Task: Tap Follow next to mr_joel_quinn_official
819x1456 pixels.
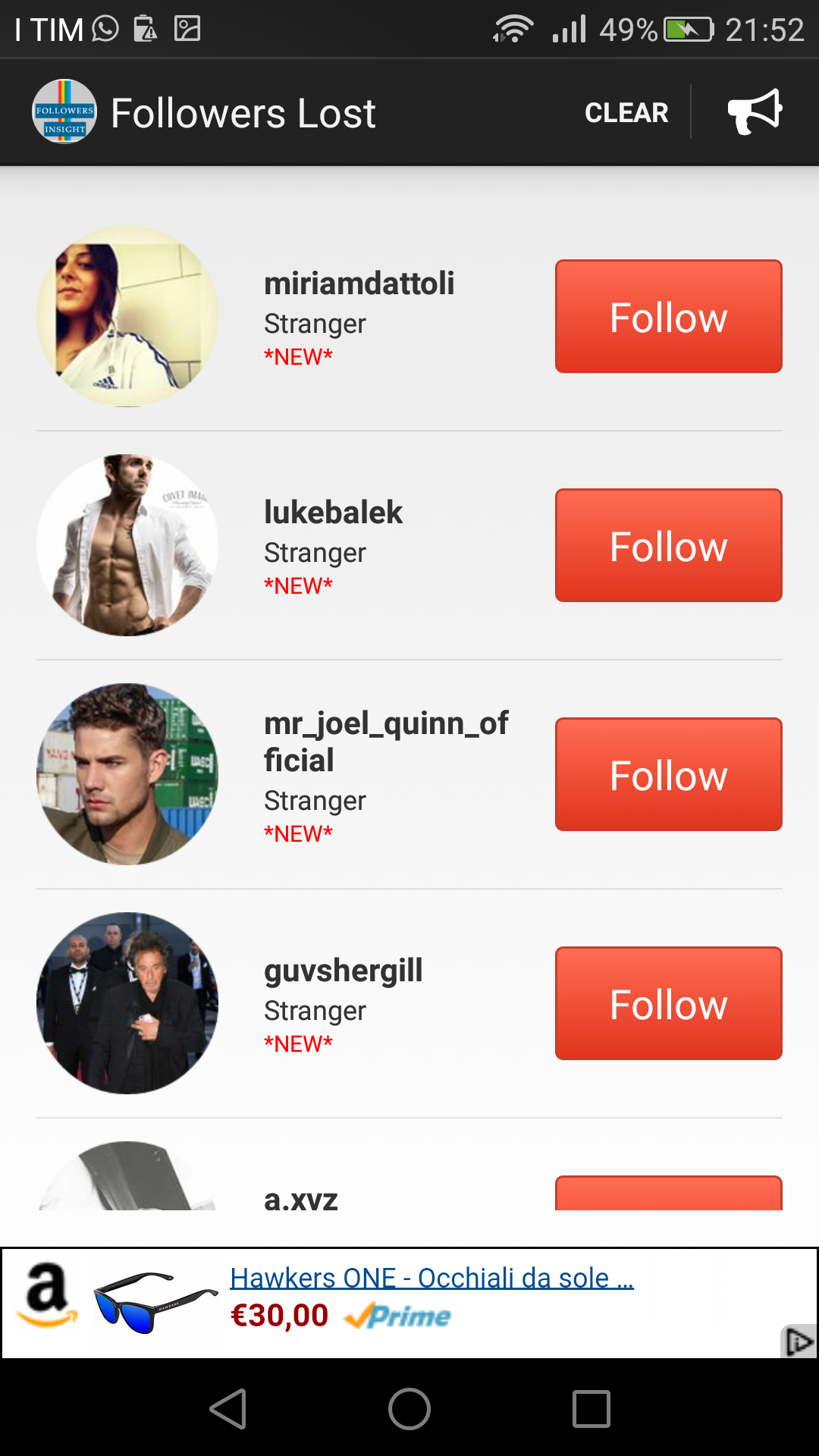Action: [x=668, y=774]
